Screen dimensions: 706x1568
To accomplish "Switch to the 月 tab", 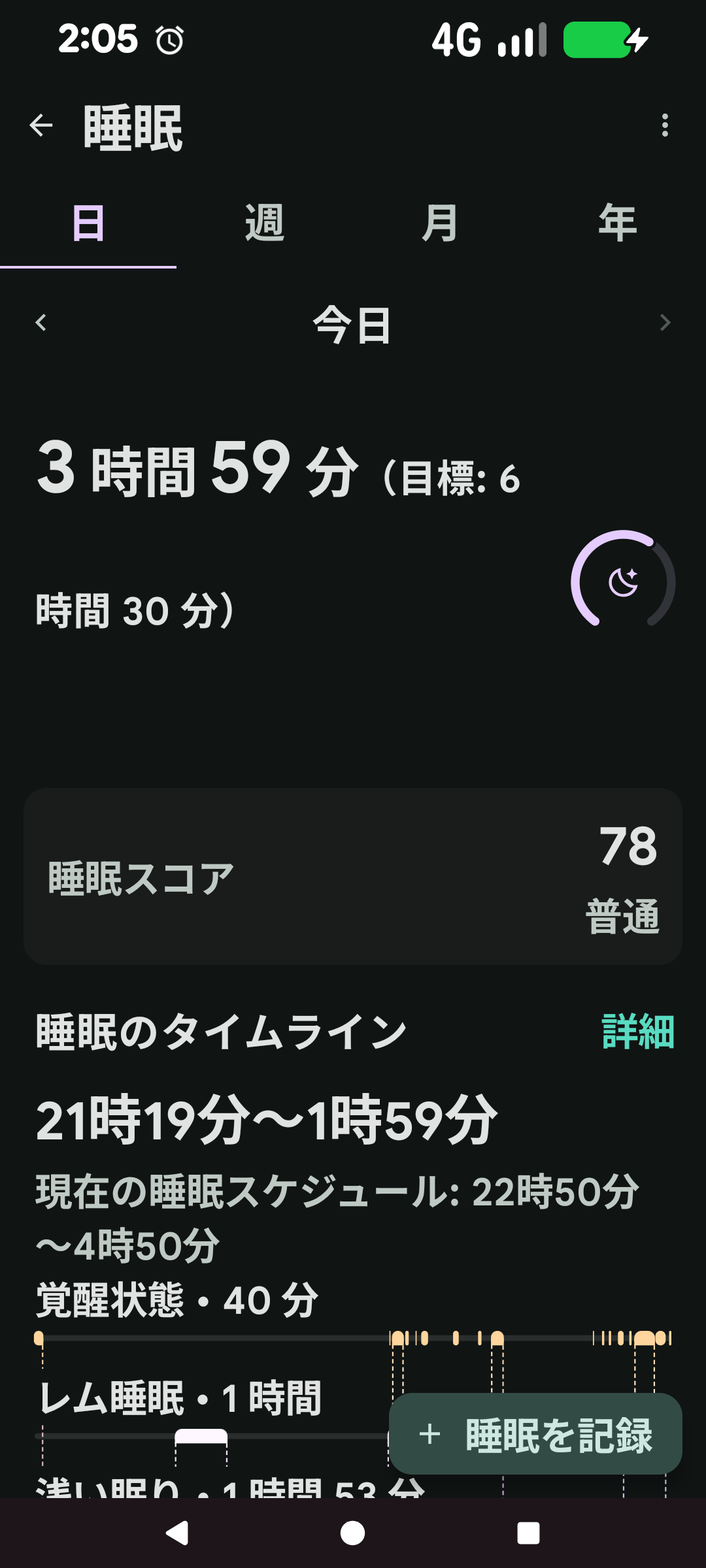I will click(440, 223).
